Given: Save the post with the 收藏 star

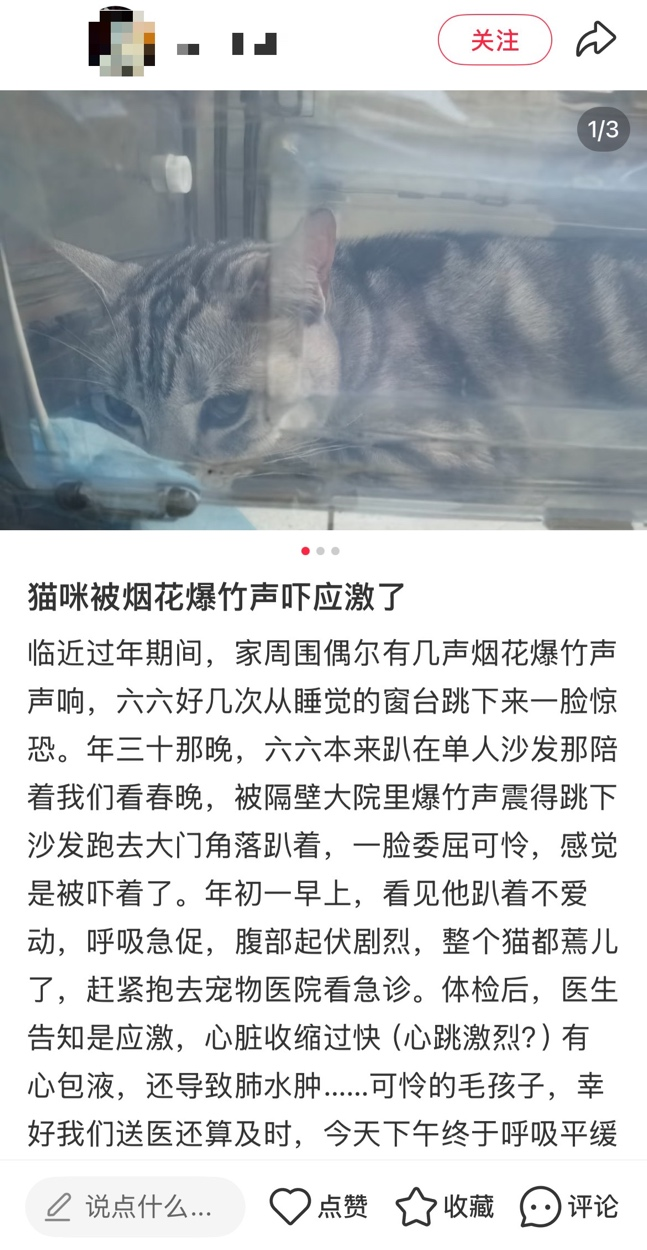Looking at the screenshot, I should click(444, 1207).
